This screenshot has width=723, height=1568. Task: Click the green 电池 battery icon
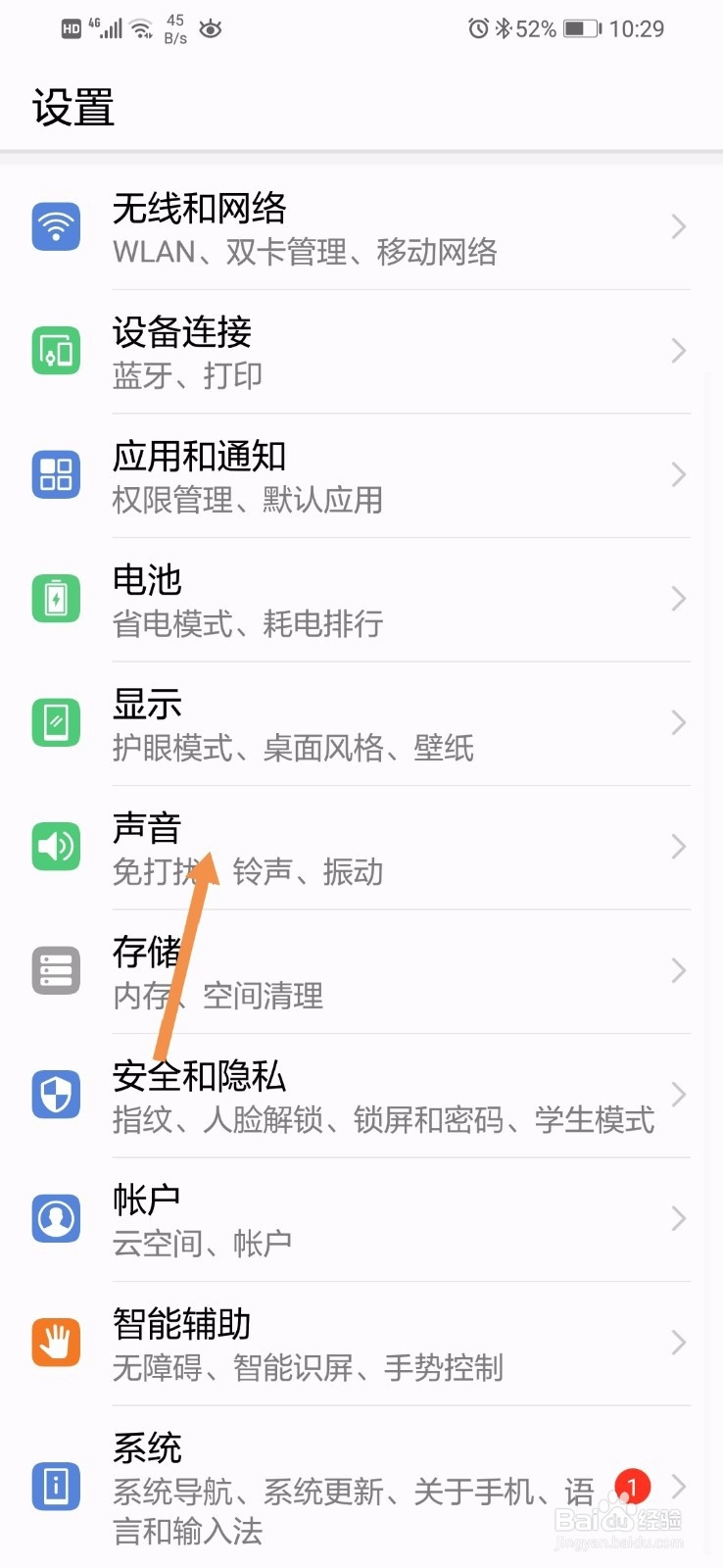point(56,599)
